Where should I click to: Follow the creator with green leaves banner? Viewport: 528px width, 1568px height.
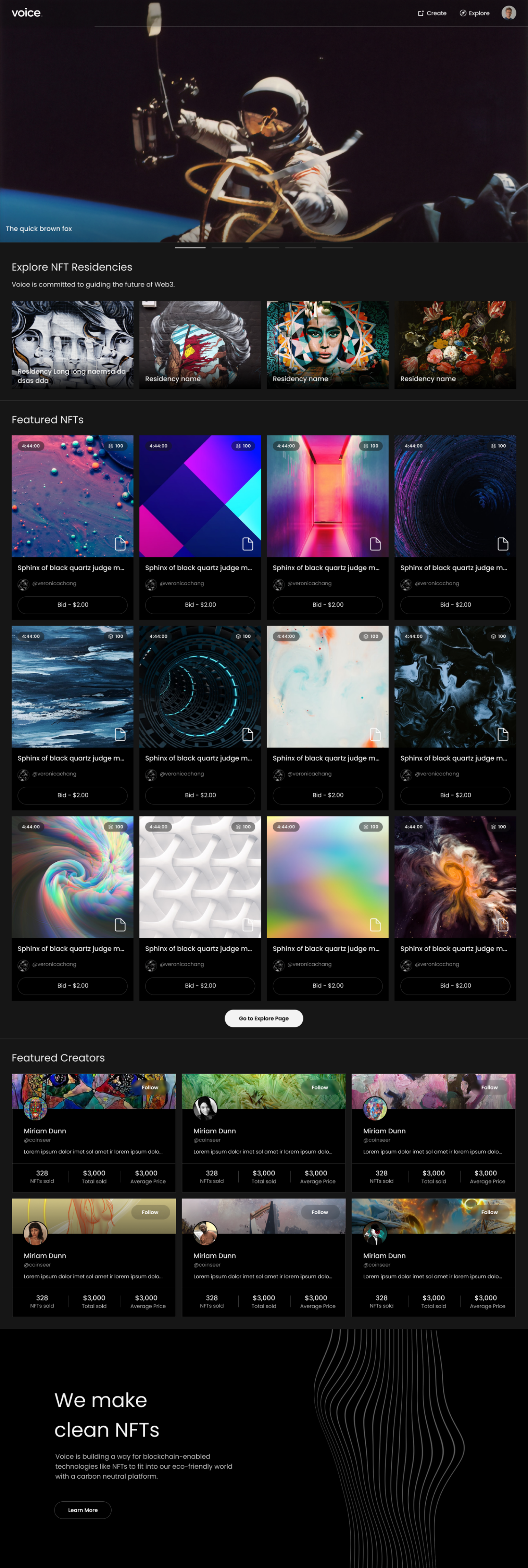click(319, 1087)
